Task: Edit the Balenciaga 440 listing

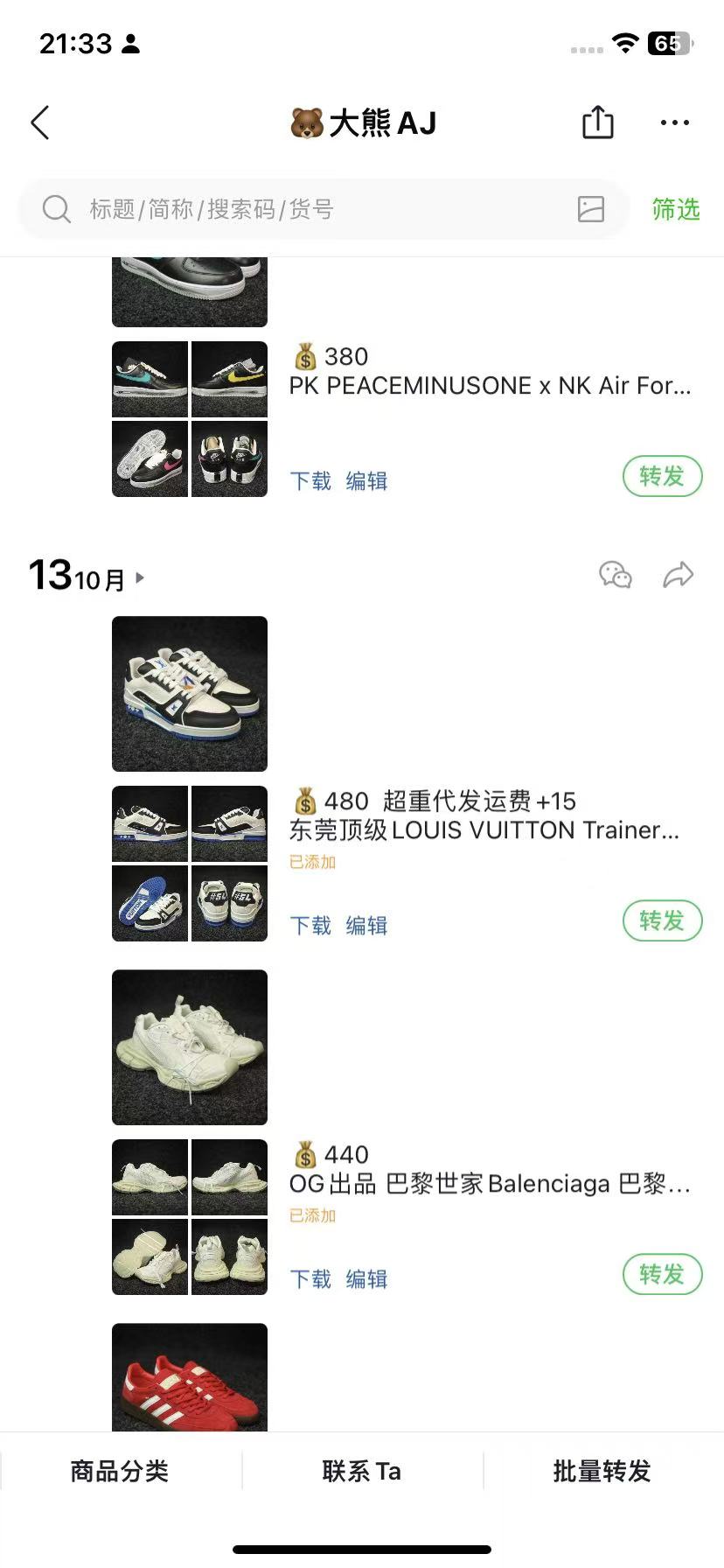Action: [366, 1279]
